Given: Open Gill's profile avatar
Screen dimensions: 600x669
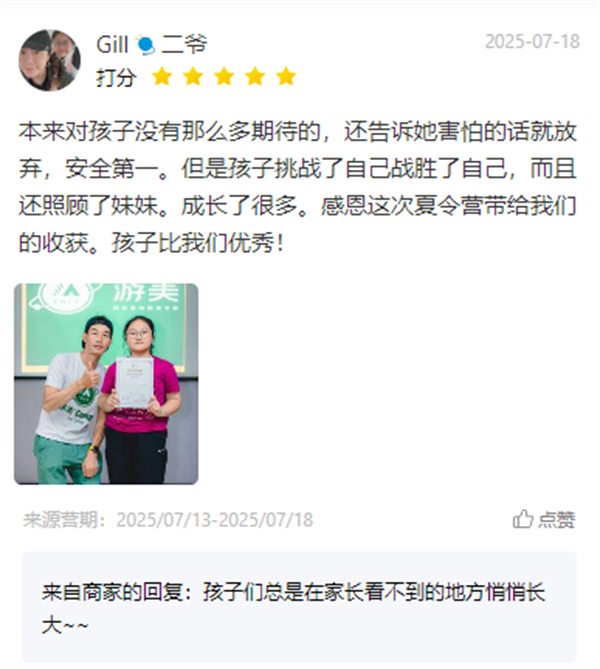Looking at the screenshot, I should click(50, 59).
